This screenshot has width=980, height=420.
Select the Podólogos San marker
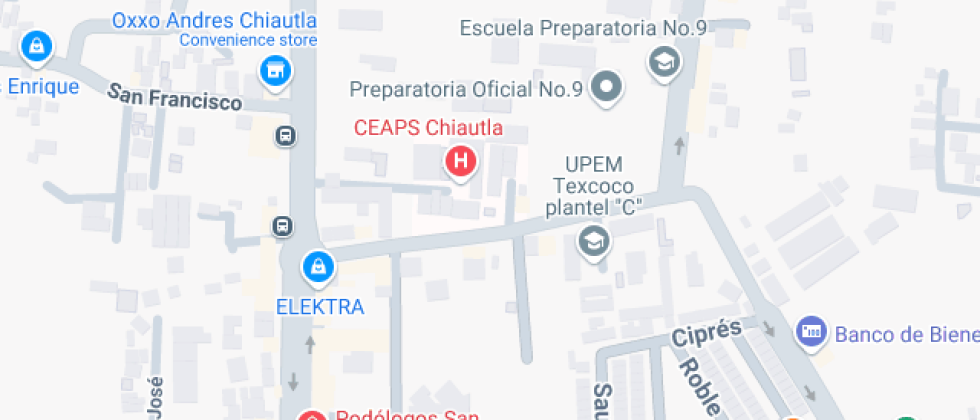(x=311, y=416)
